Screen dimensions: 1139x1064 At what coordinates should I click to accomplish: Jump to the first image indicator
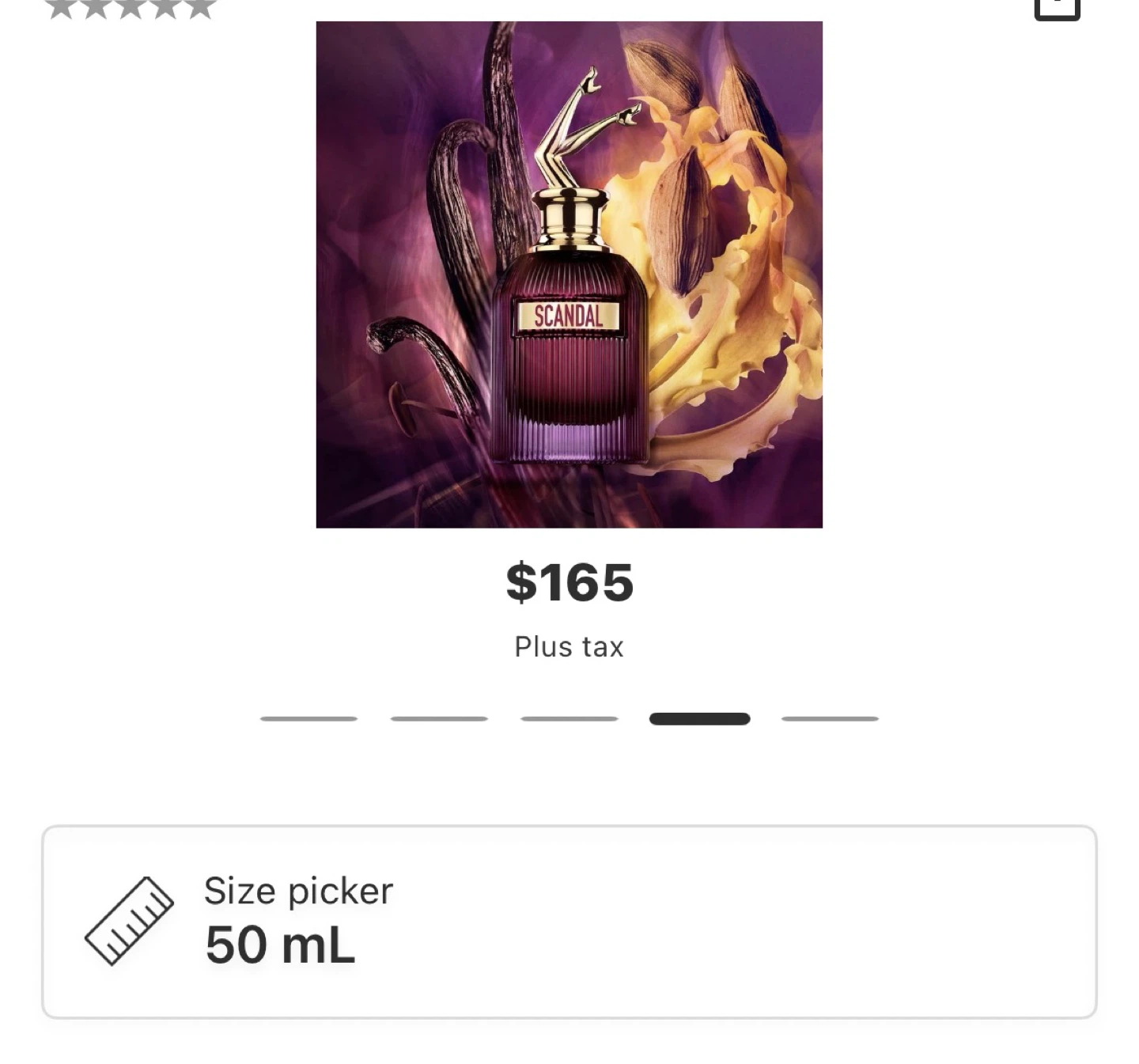click(308, 719)
